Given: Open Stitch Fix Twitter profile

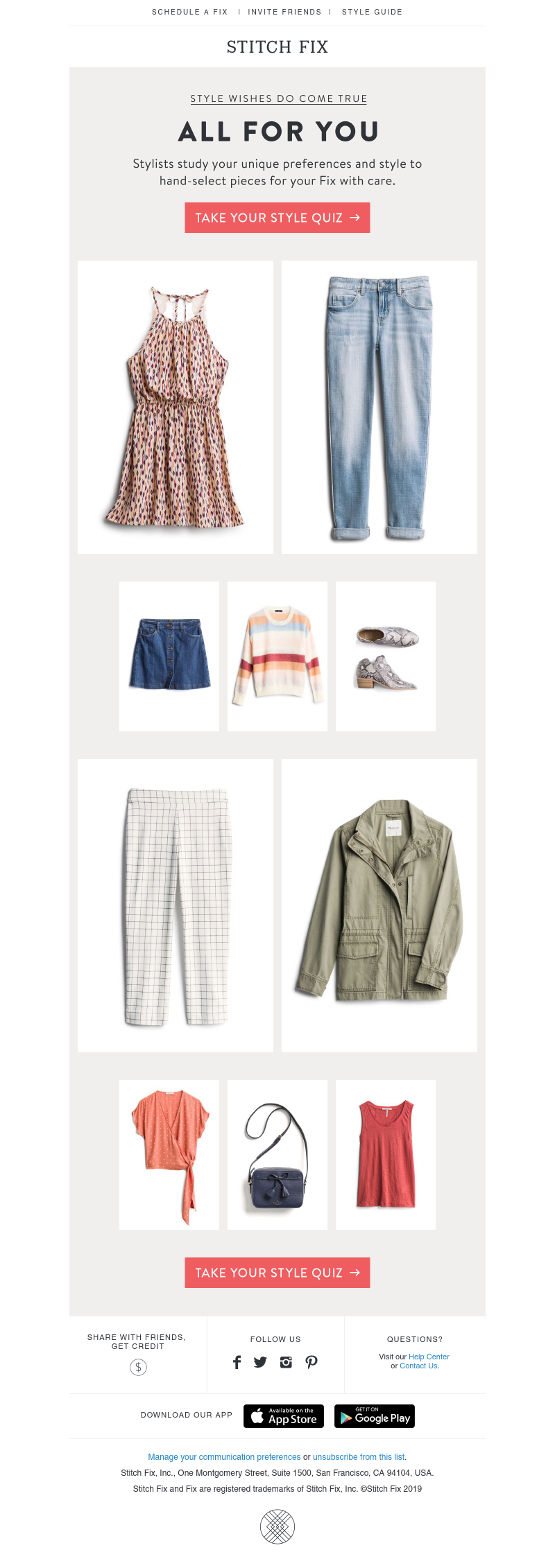Looking at the screenshot, I should (260, 1362).
